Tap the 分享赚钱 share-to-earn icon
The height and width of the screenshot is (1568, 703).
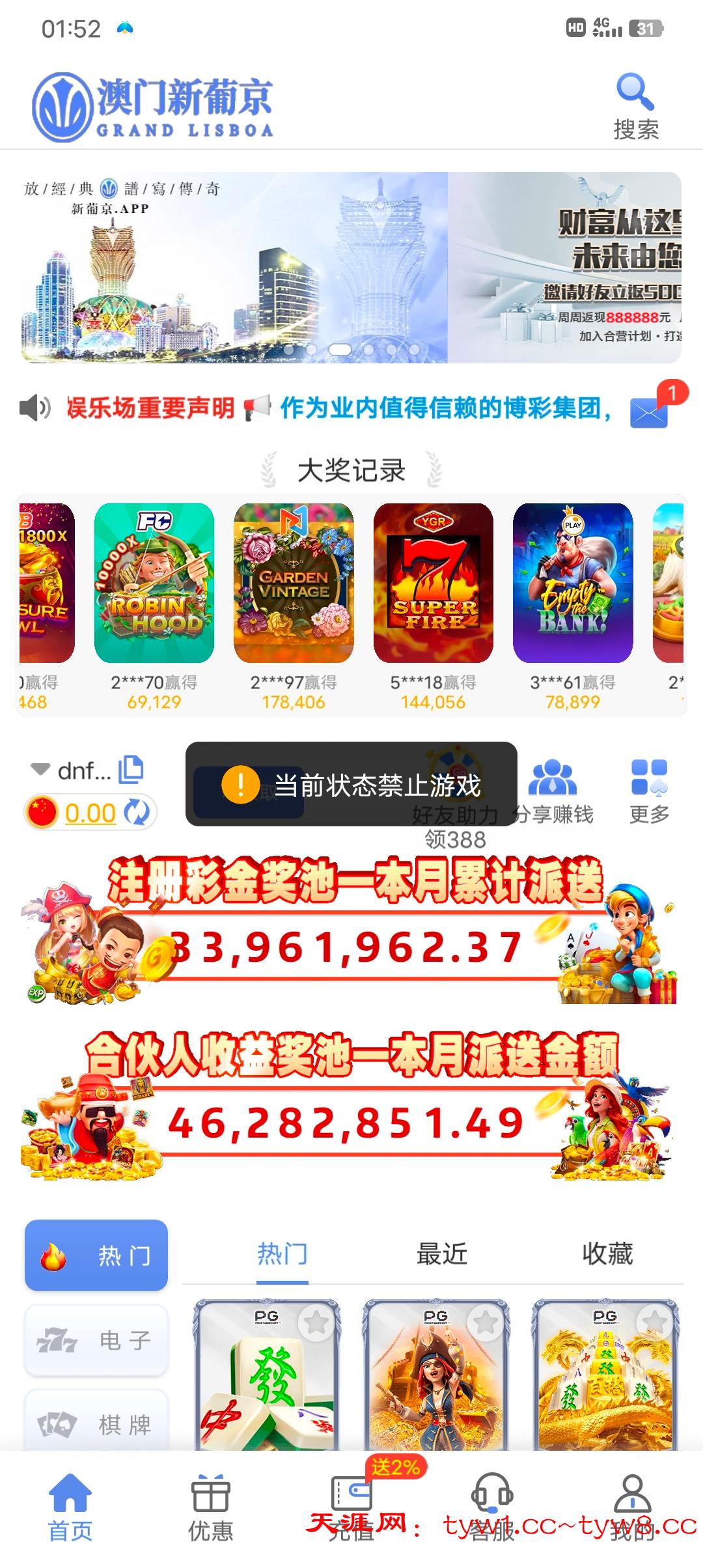552,777
